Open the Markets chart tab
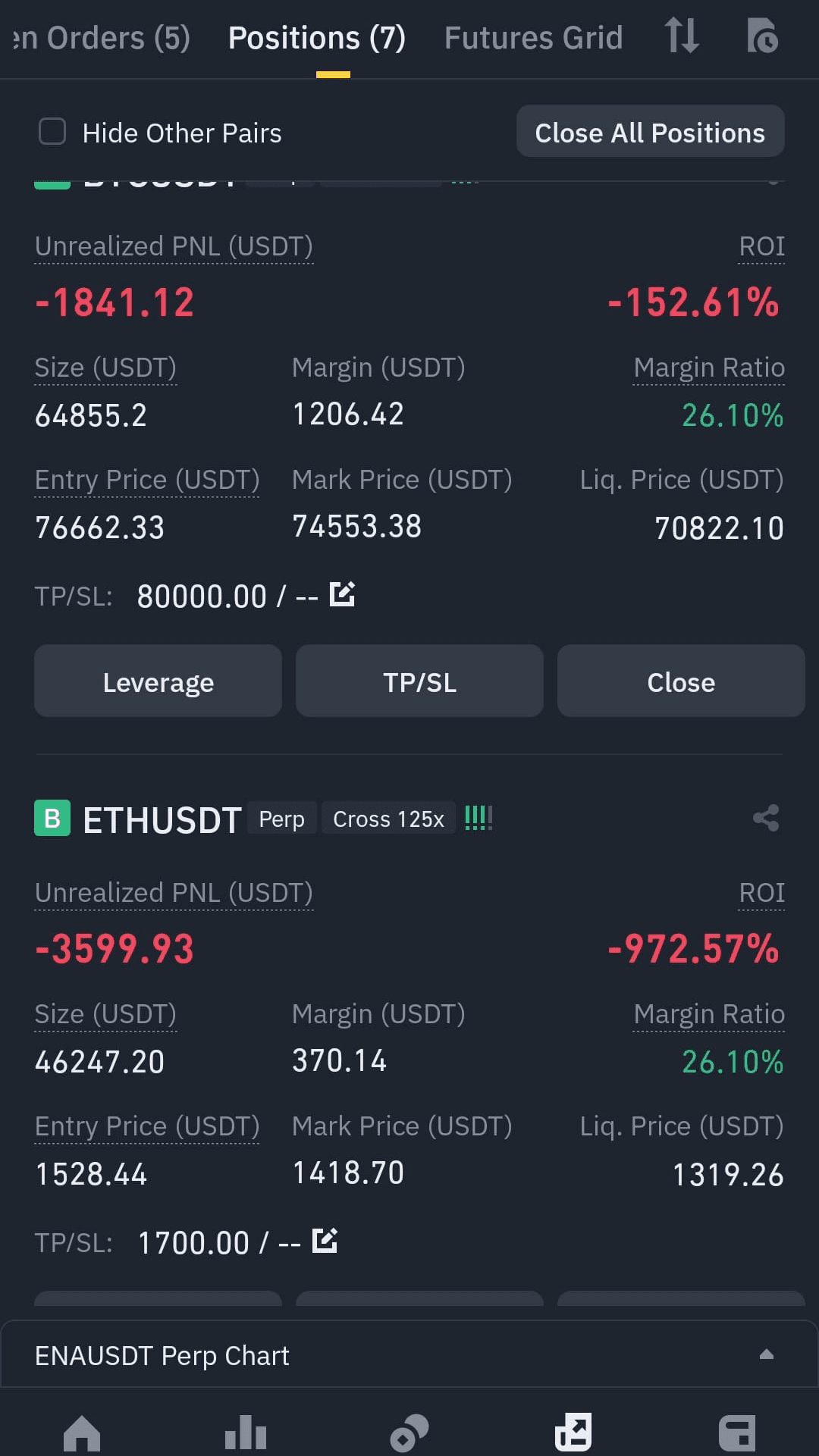Image resolution: width=819 pixels, height=1456 pixels. (246, 1433)
